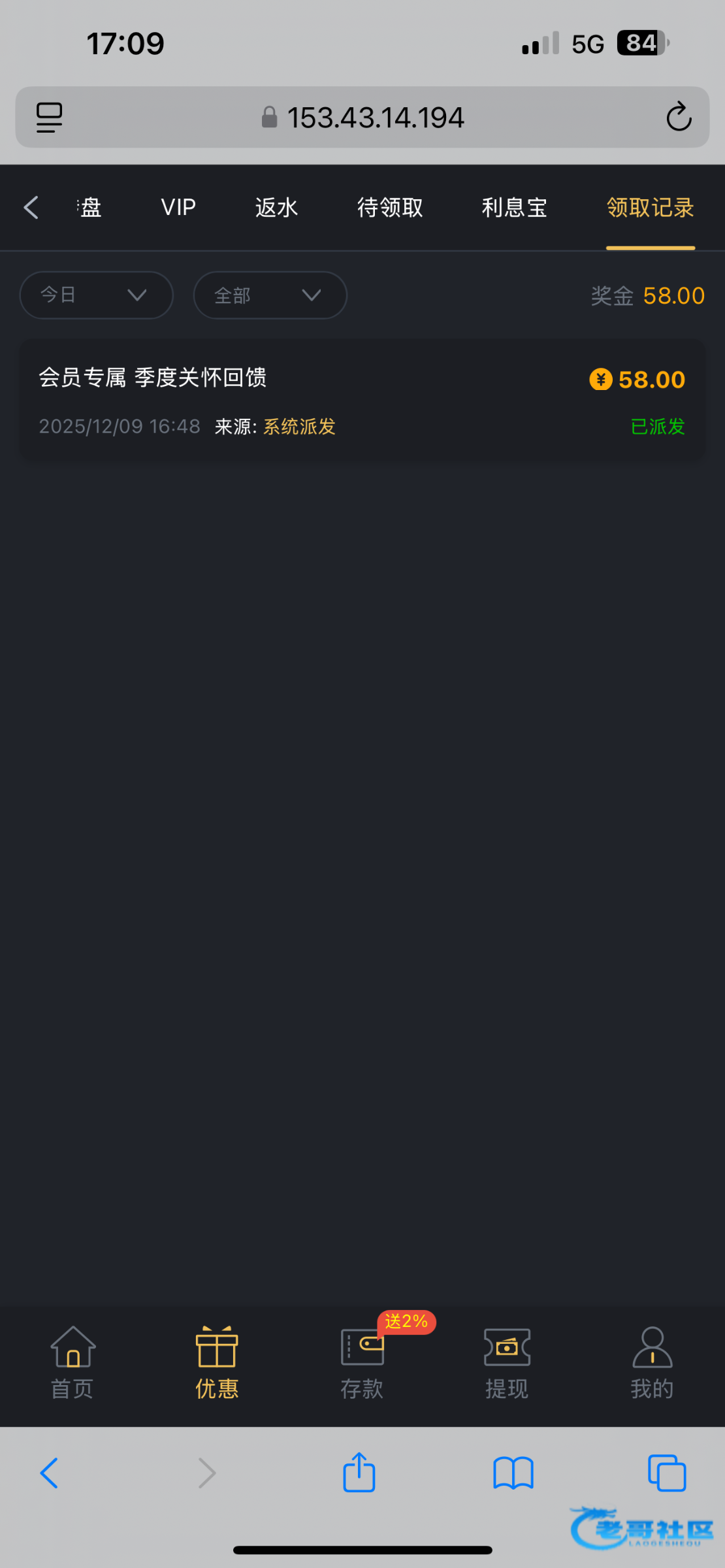This screenshot has height=1568, width=725.
Task: Open the 存款 deposit page
Action: [362, 1362]
